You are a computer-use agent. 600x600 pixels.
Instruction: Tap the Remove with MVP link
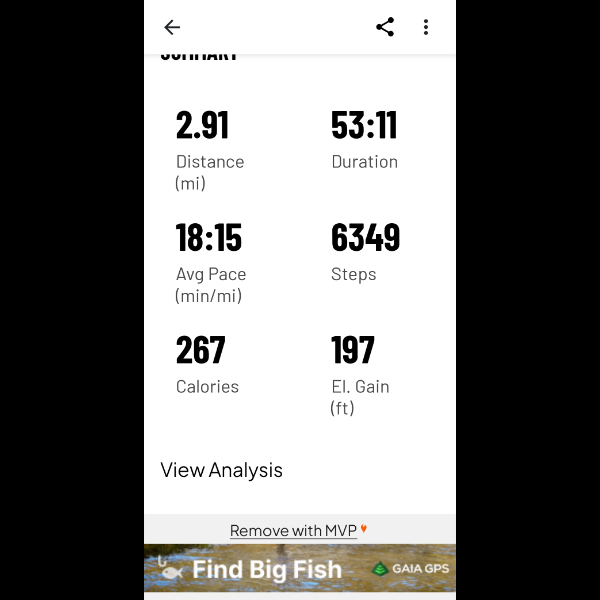[295, 530]
